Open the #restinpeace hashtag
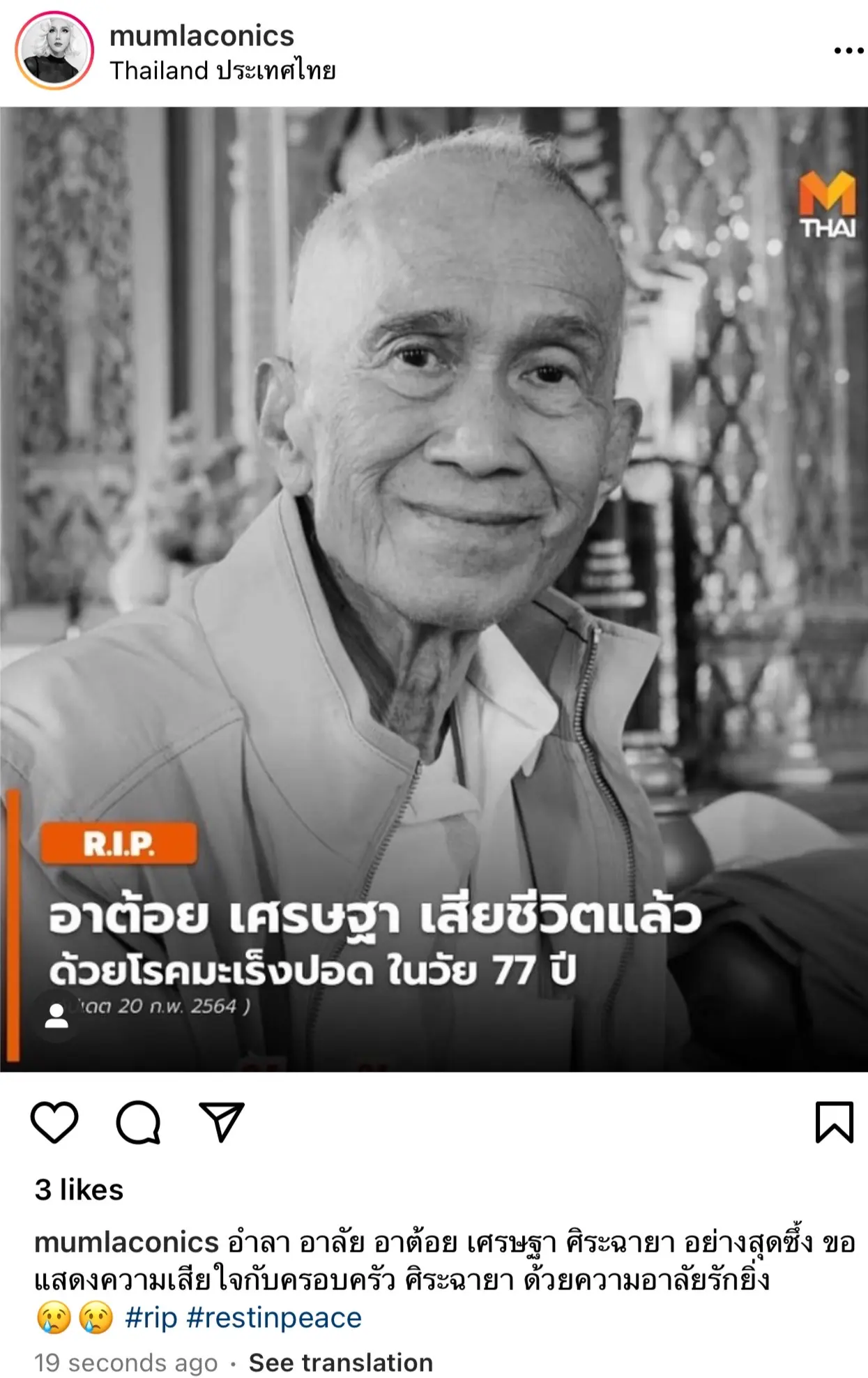 [x=274, y=1318]
